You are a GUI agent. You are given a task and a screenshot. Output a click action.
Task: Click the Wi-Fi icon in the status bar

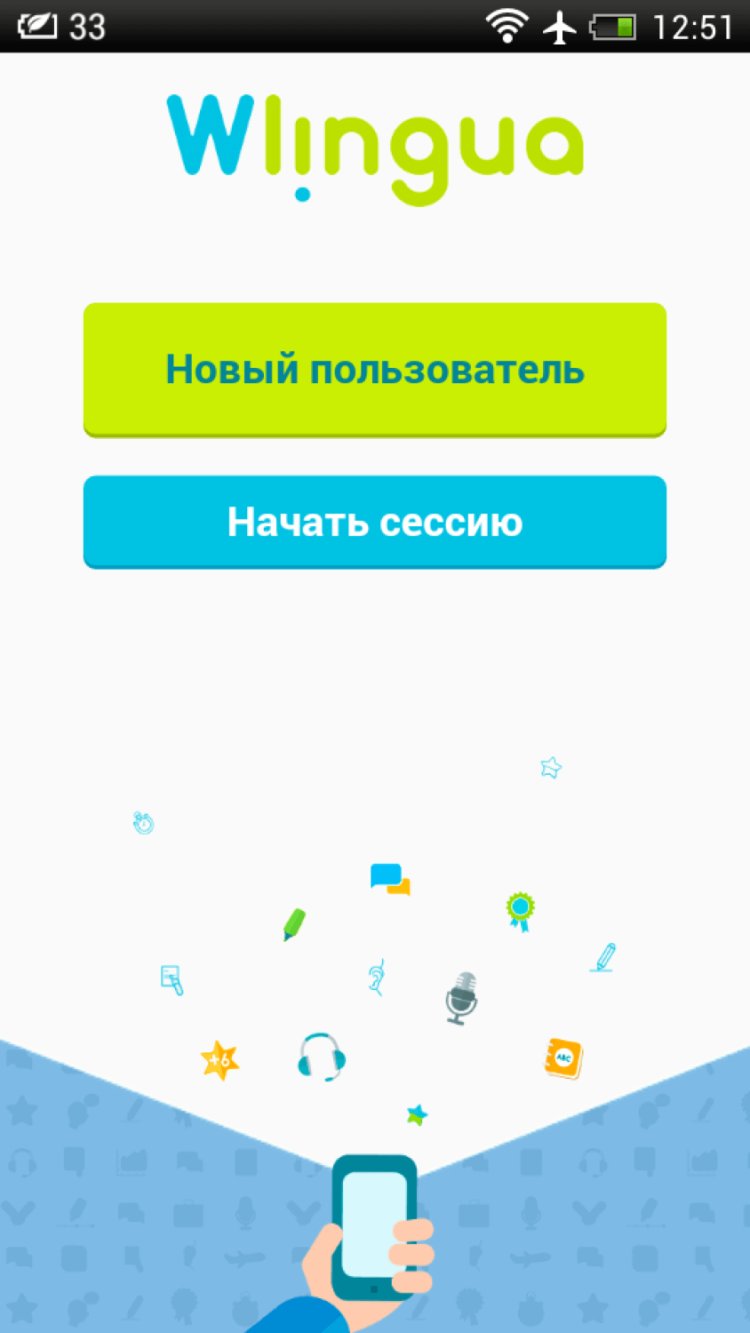click(506, 26)
